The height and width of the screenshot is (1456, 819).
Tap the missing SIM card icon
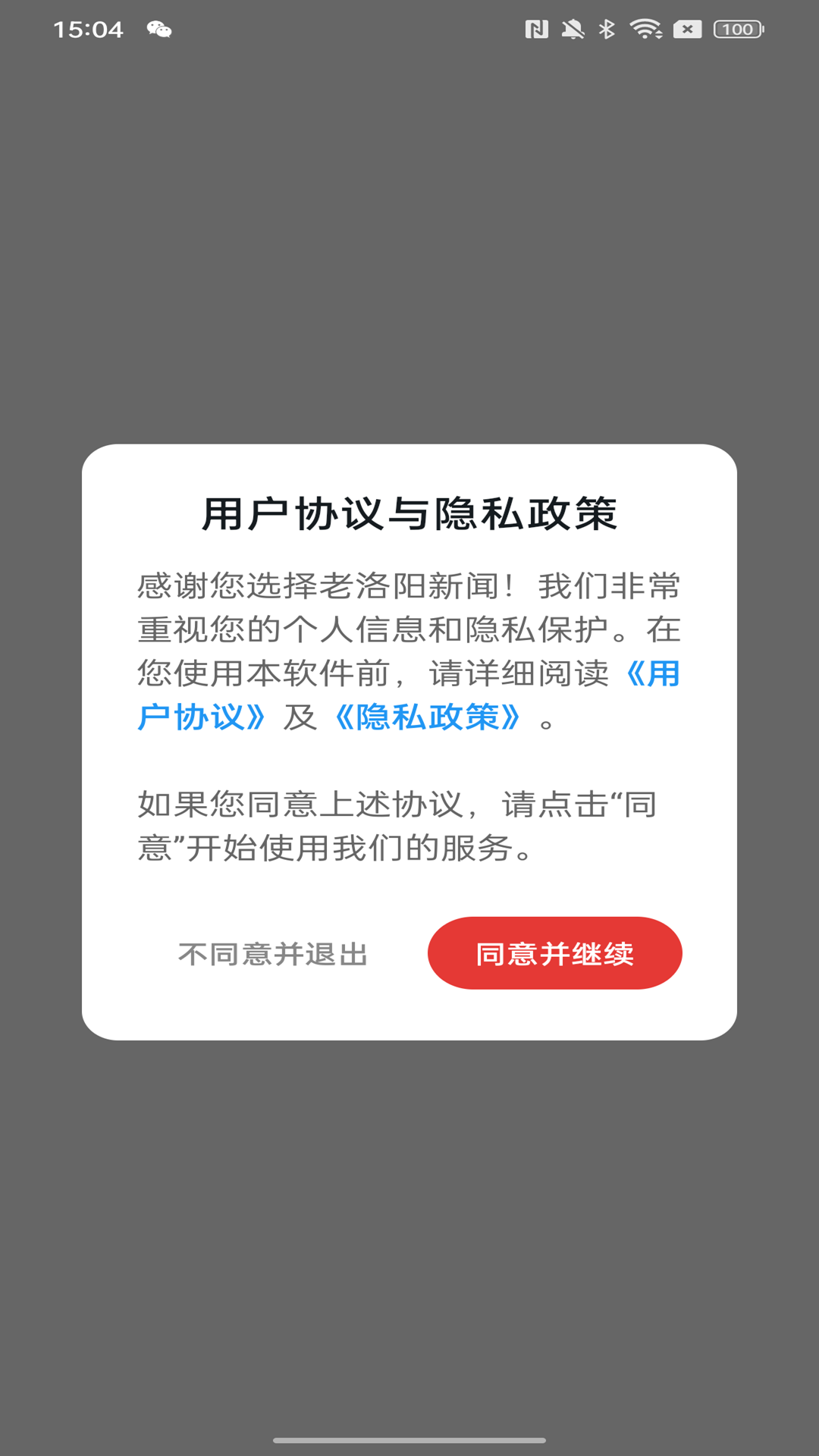coord(686,29)
